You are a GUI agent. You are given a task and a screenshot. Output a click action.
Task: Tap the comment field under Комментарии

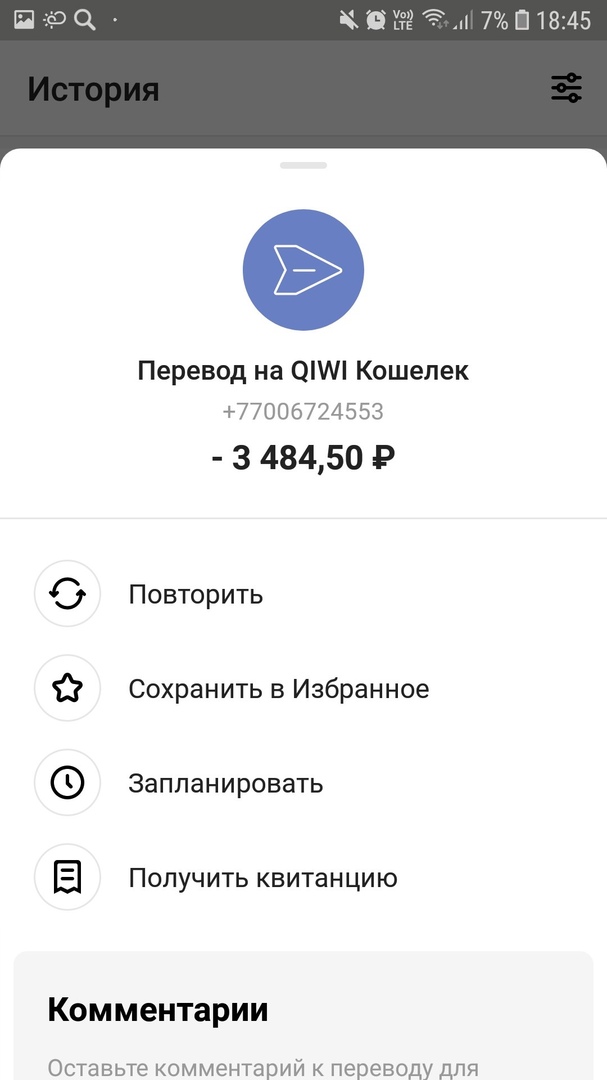pyautogui.click(x=265, y=1066)
